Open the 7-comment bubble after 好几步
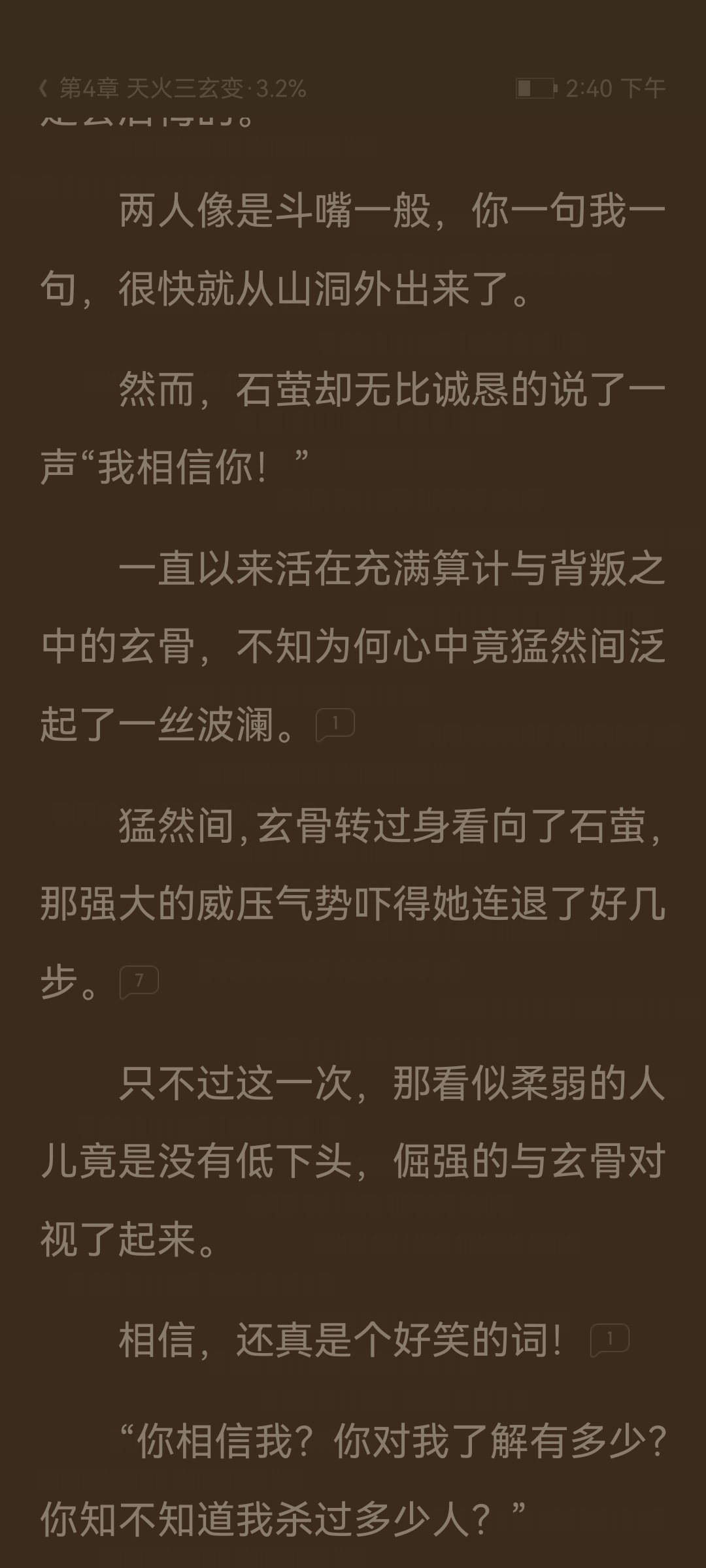Screen dimensions: 706x1568 pos(139,982)
